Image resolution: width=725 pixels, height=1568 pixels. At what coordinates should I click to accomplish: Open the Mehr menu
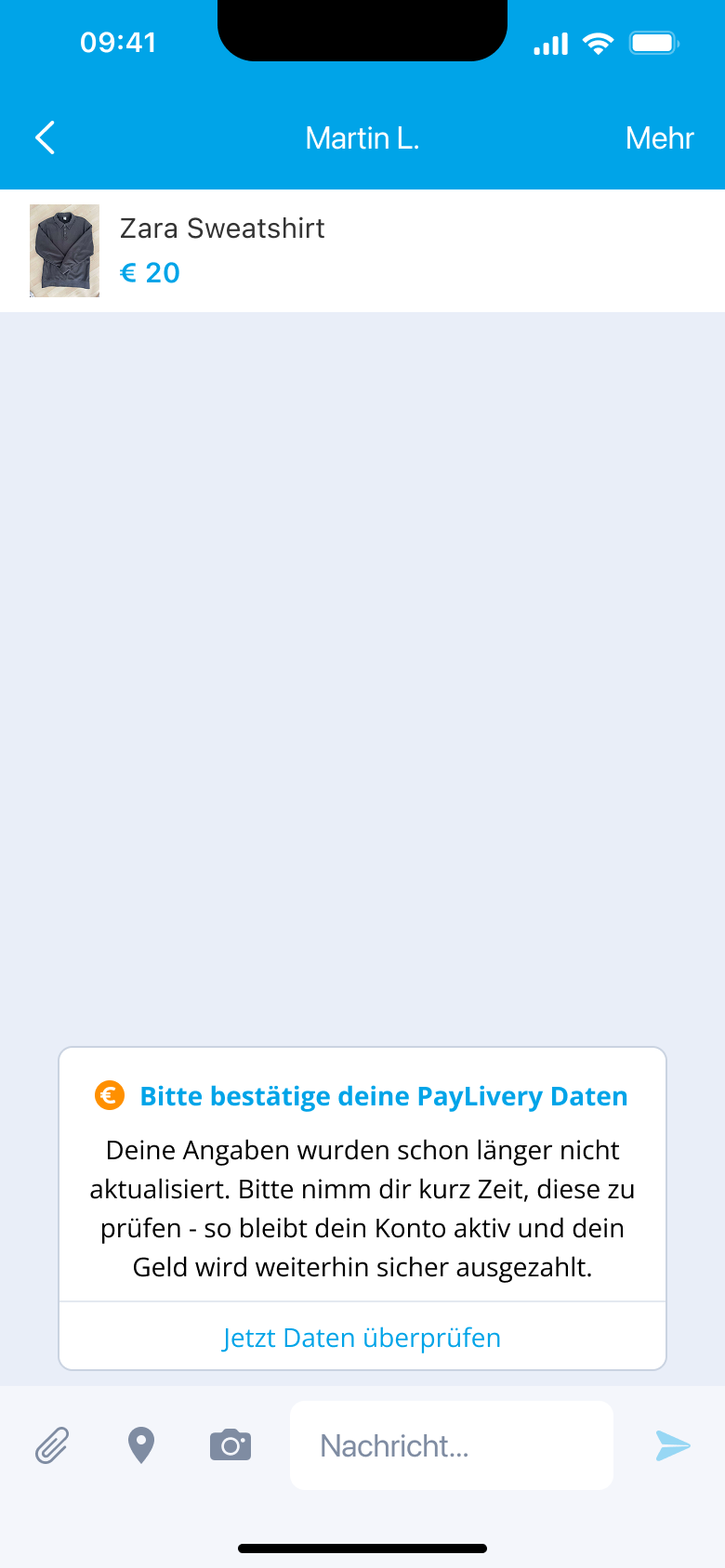click(660, 137)
